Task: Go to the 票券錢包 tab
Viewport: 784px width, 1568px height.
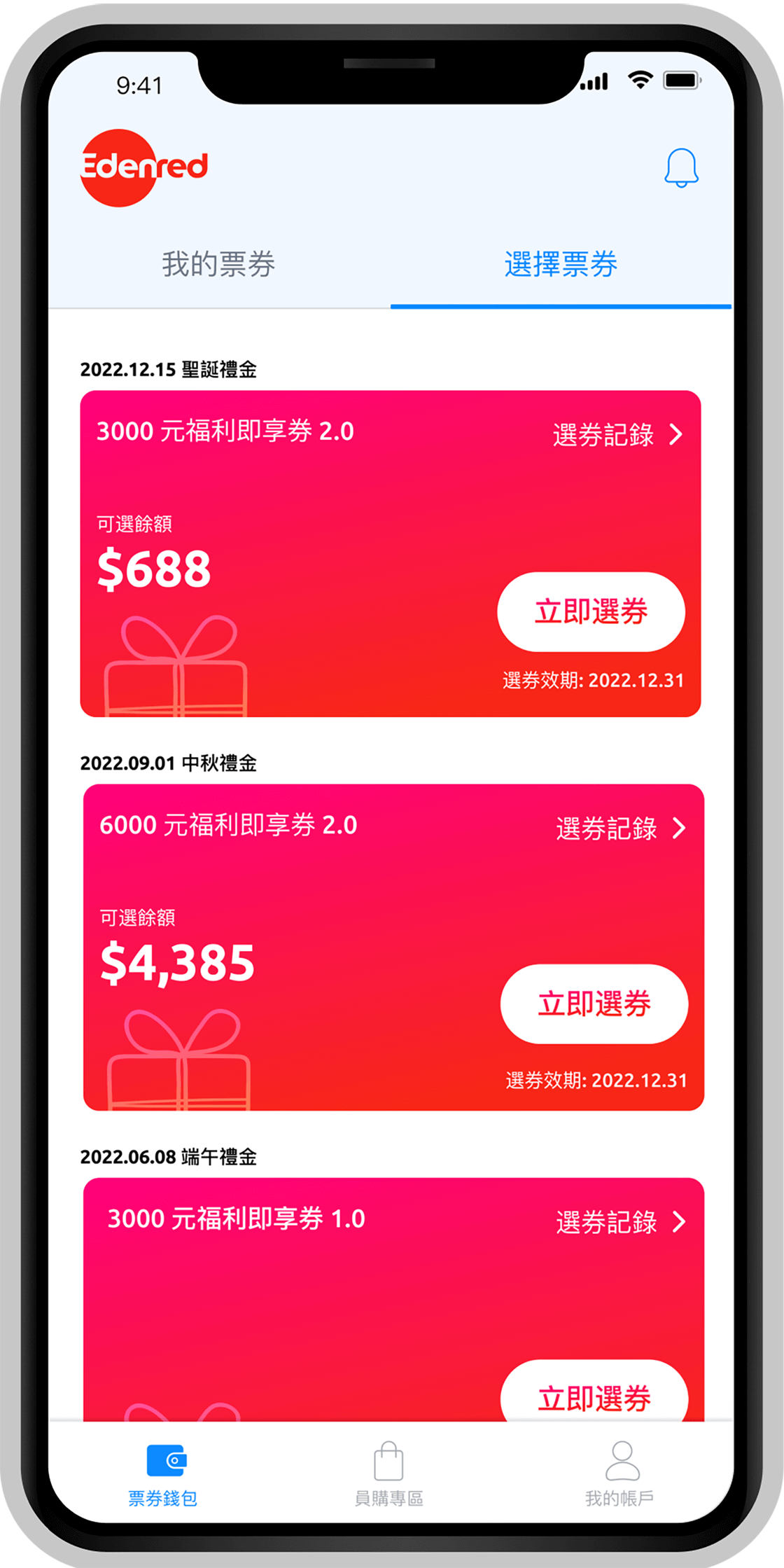Action: [163, 1474]
